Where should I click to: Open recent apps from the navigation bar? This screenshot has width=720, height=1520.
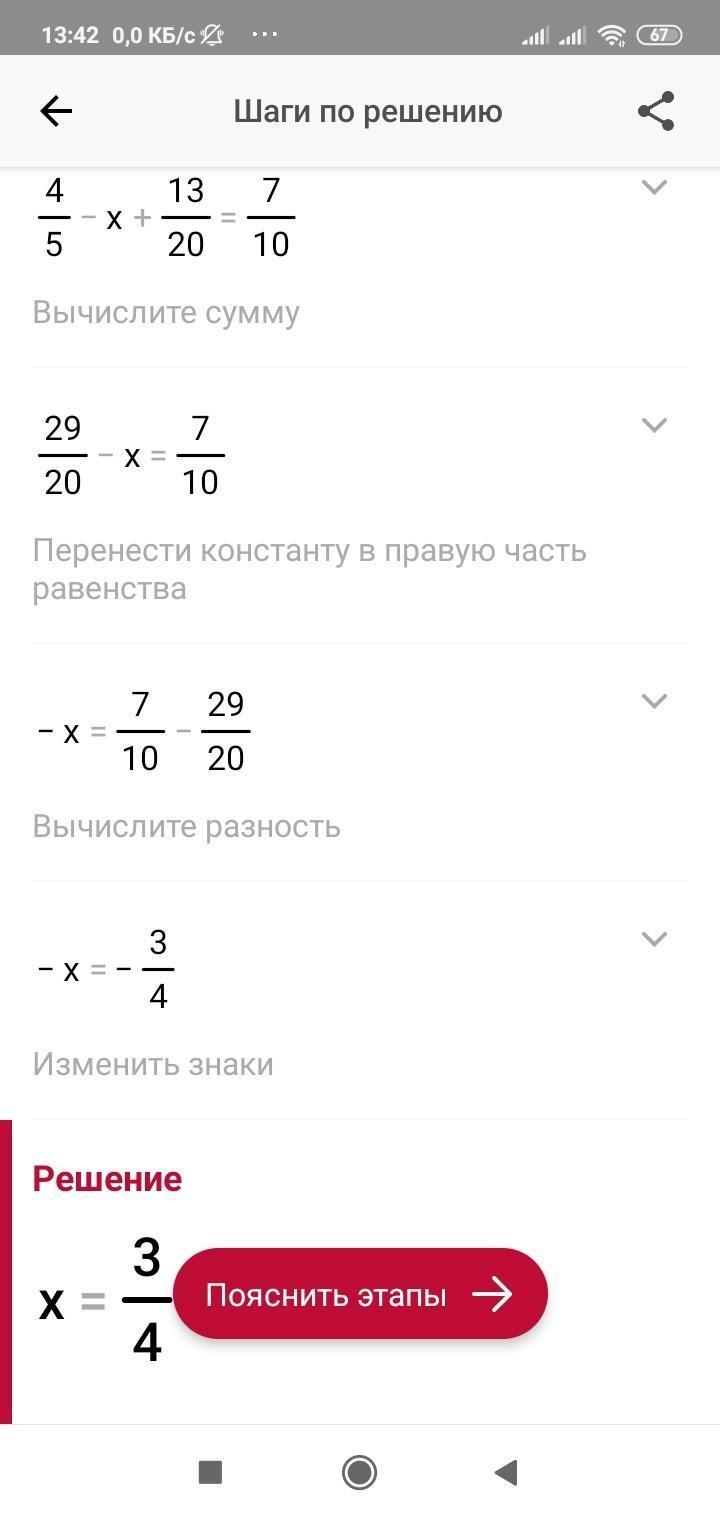[210, 1472]
